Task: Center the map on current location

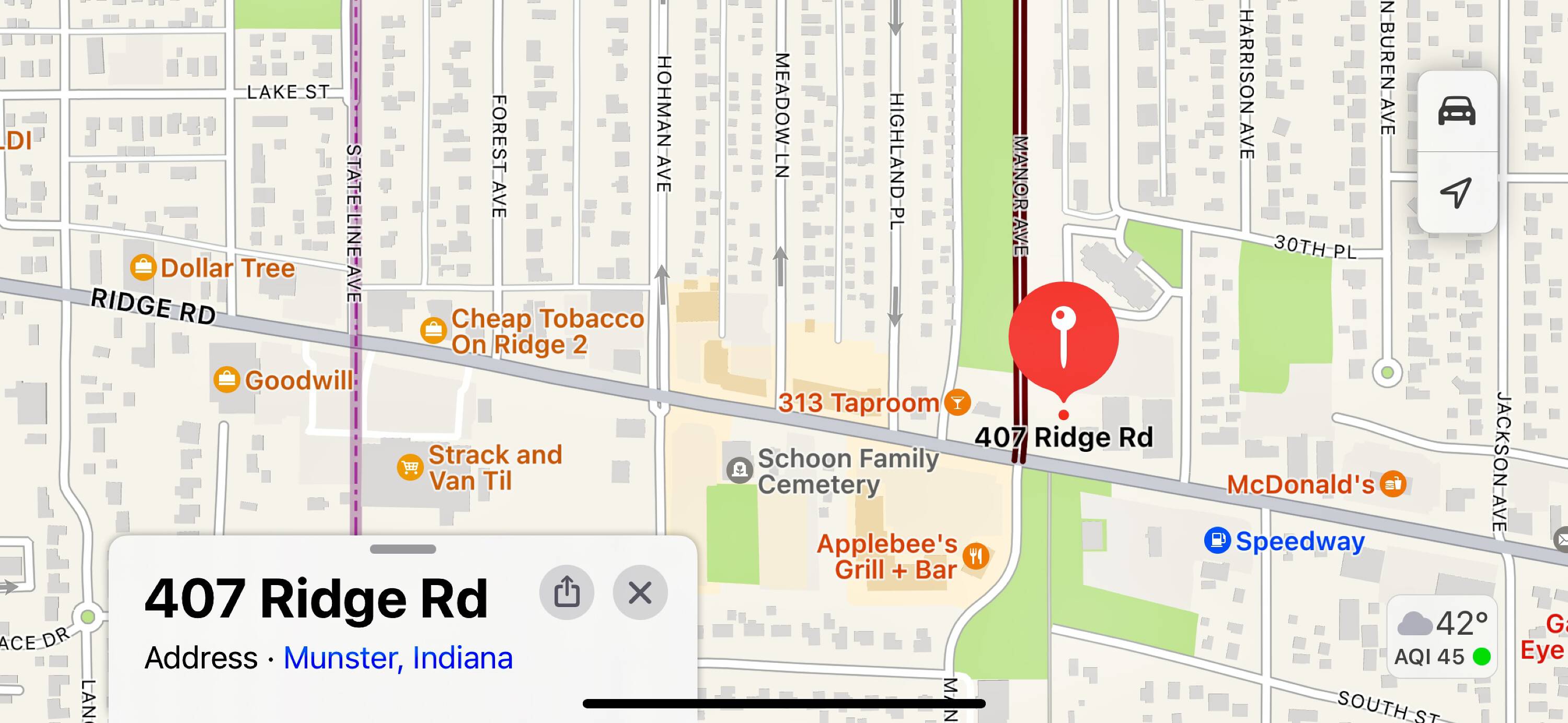Action: click(x=1457, y=192)
